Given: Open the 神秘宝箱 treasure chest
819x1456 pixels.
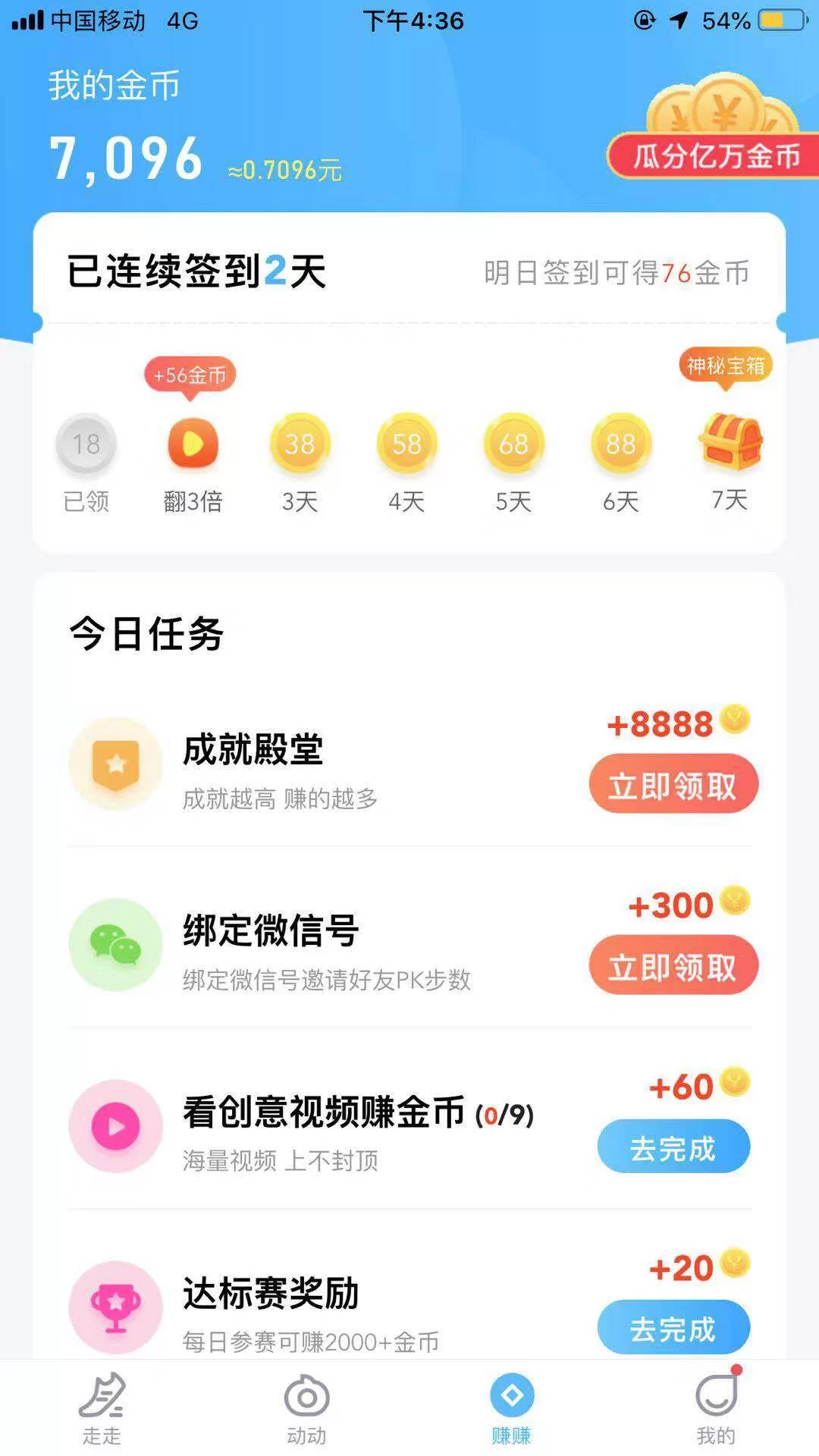Looking at the screenshot, I should (730, 442).
